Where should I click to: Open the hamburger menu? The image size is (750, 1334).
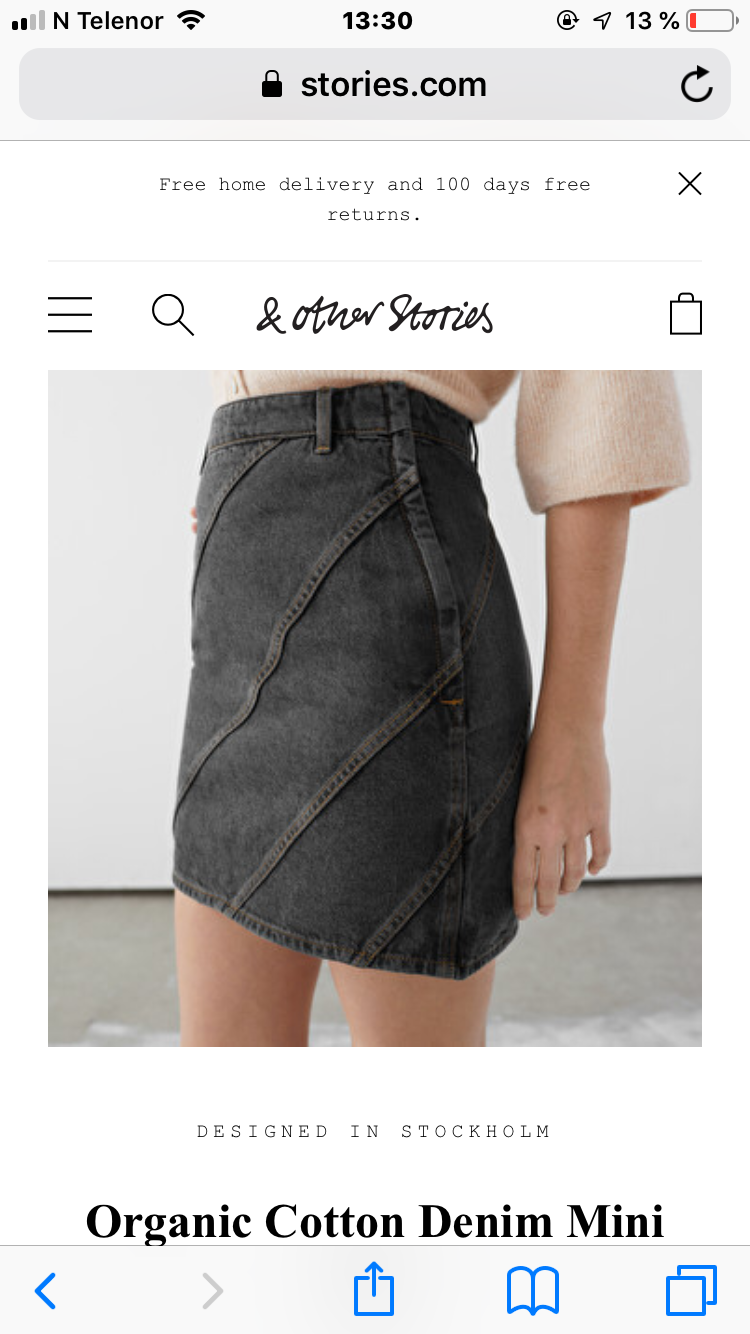pos(70,315)
